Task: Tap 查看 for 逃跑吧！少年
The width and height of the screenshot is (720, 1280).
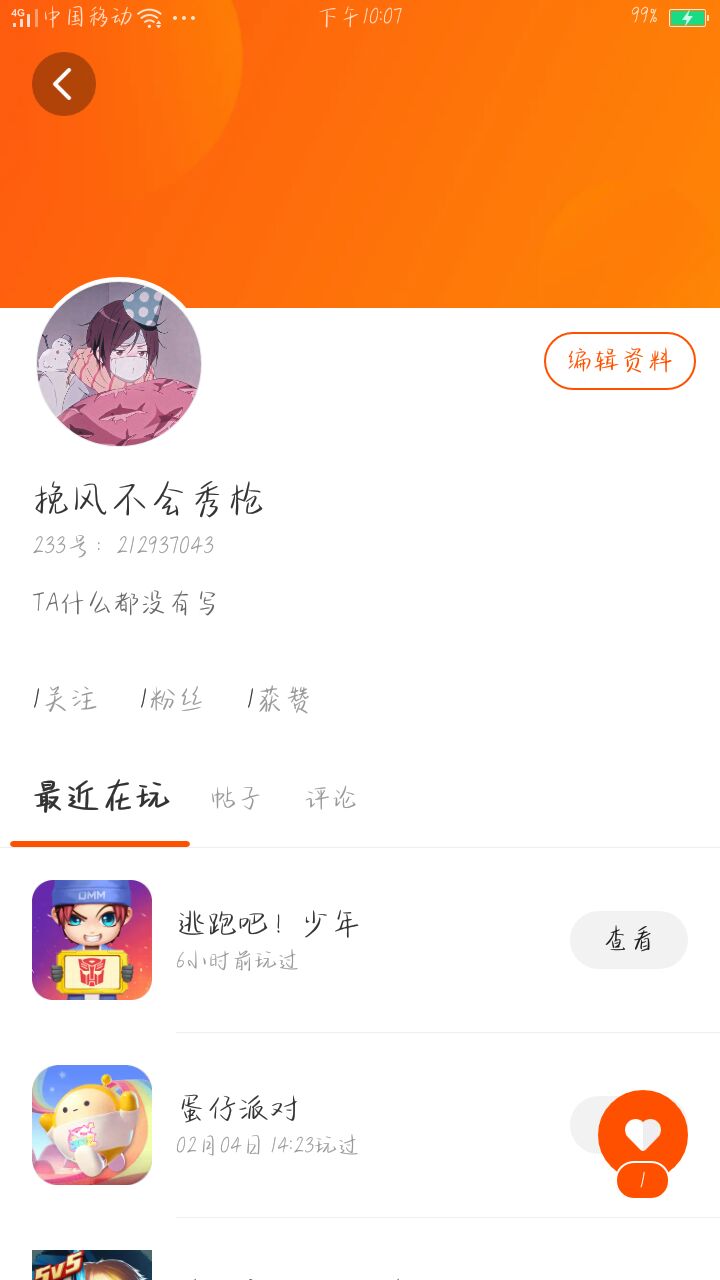Action: [x=628, y=940]
